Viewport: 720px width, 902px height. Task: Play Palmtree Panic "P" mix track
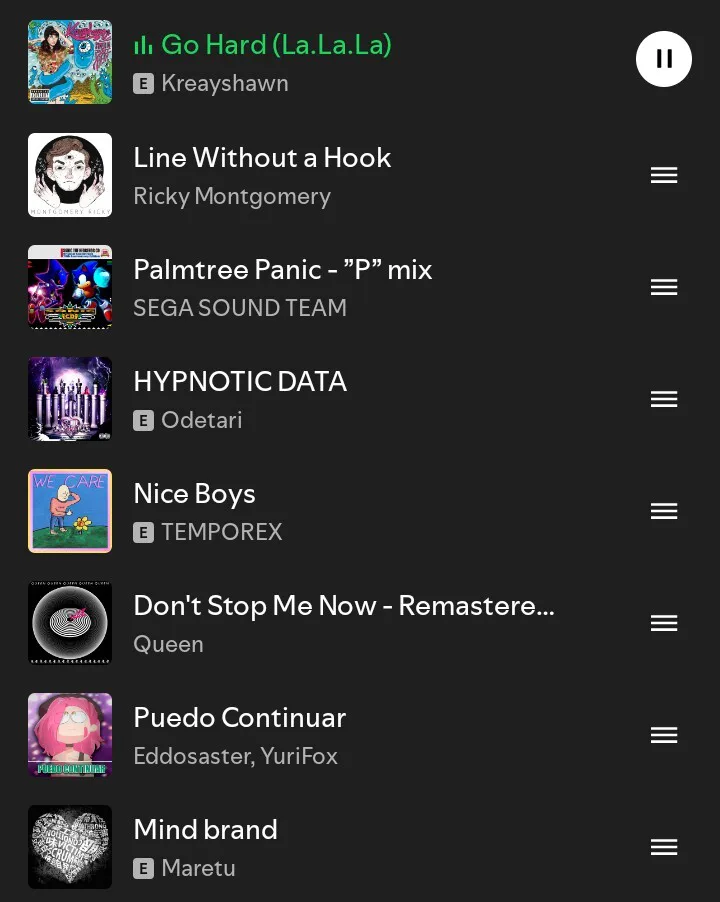pyautogui.click(x=282, y=287)
